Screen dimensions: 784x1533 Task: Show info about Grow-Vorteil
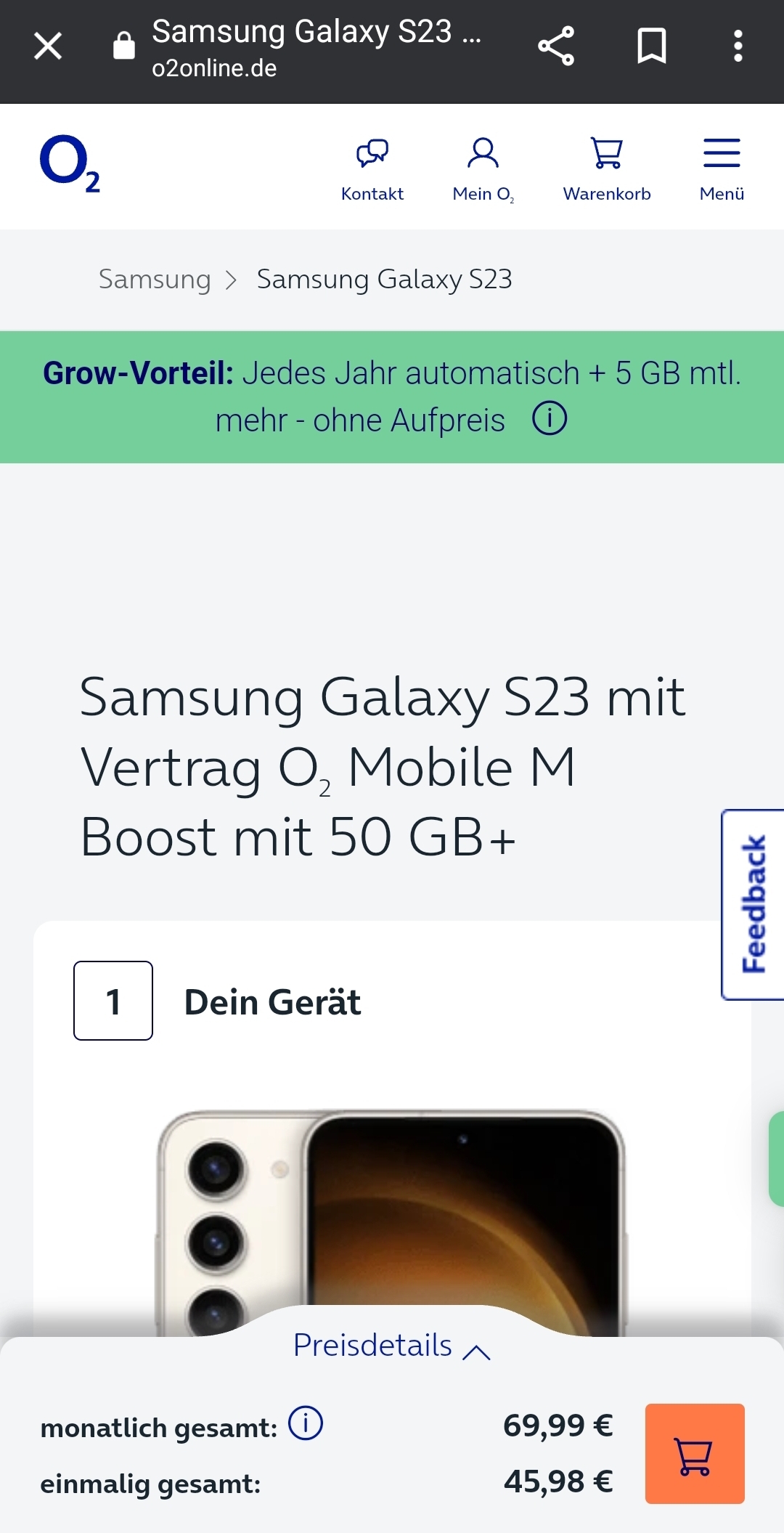coord(550,419)
